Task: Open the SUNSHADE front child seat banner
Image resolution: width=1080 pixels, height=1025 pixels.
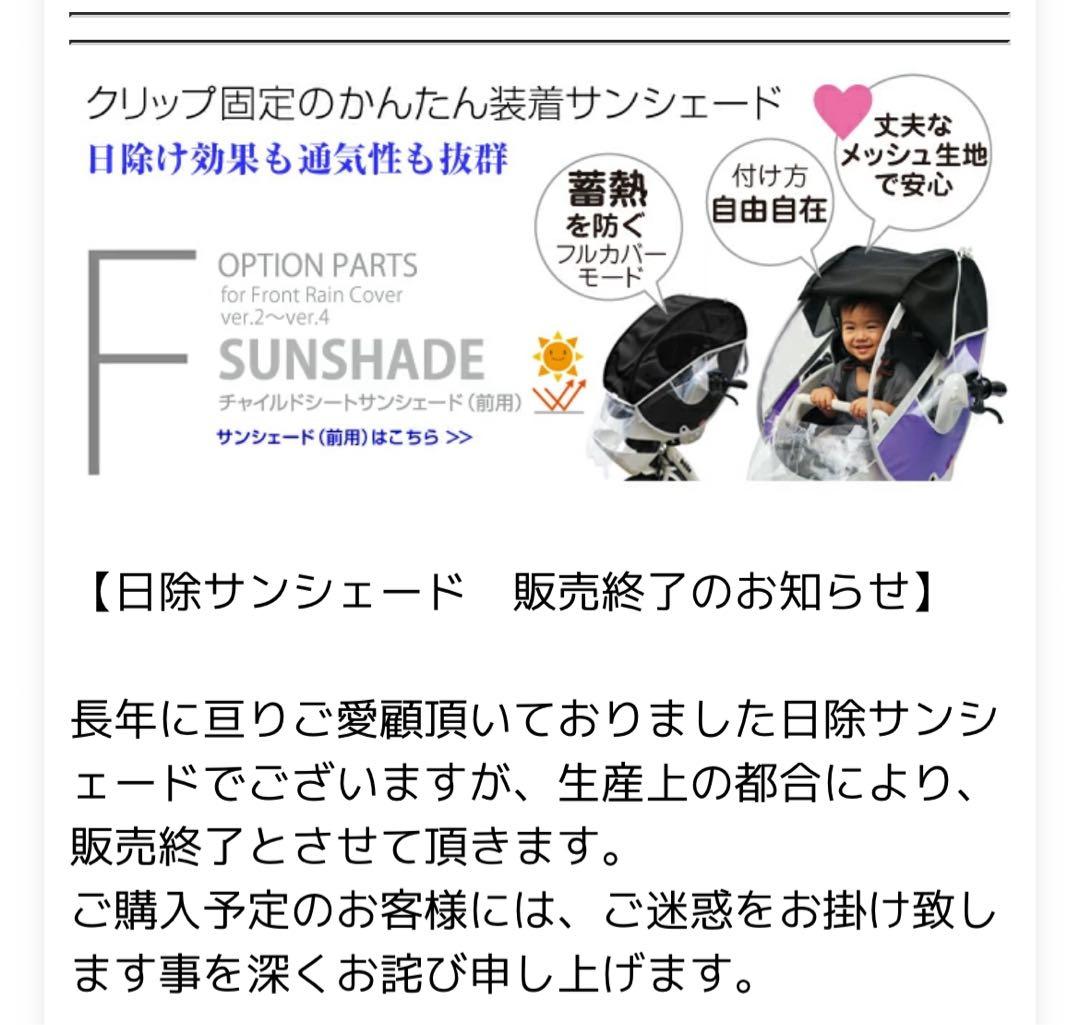Action: pyautogui.click(x=540, y=278)
